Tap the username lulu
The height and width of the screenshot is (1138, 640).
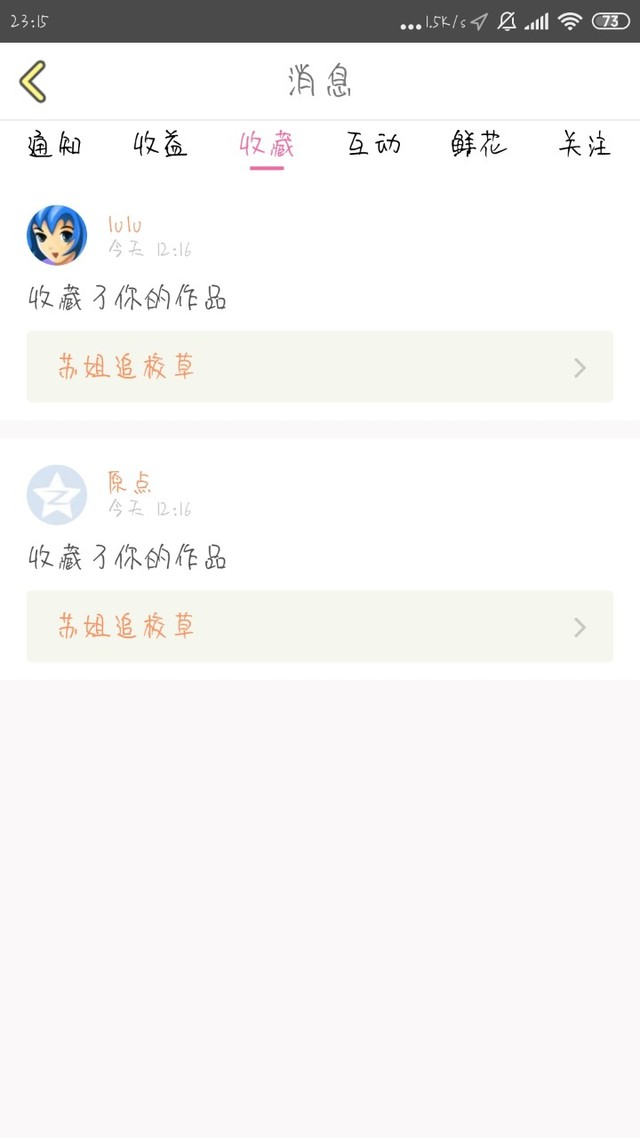point(125,224)
